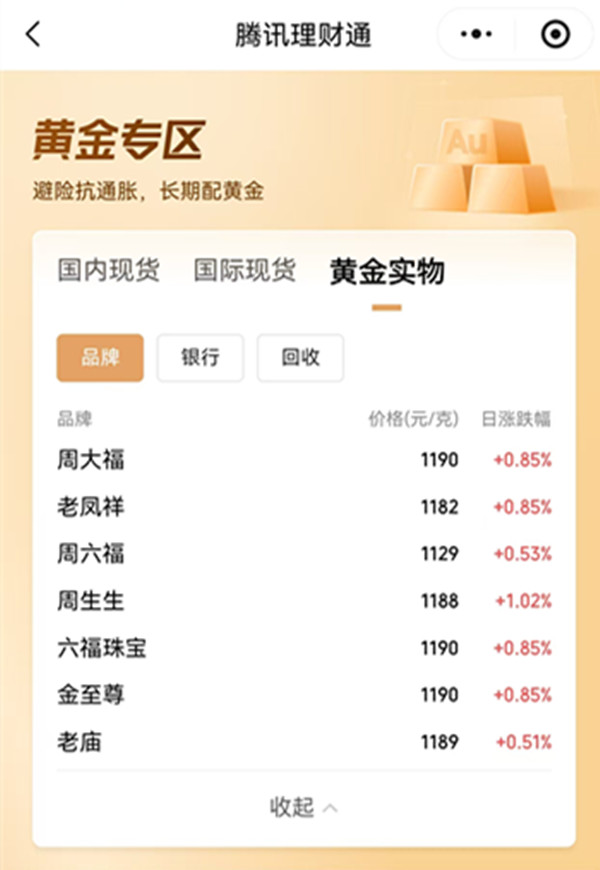Open the mini program more options menu
Screen dimensions: 600x870
[476, 34]
